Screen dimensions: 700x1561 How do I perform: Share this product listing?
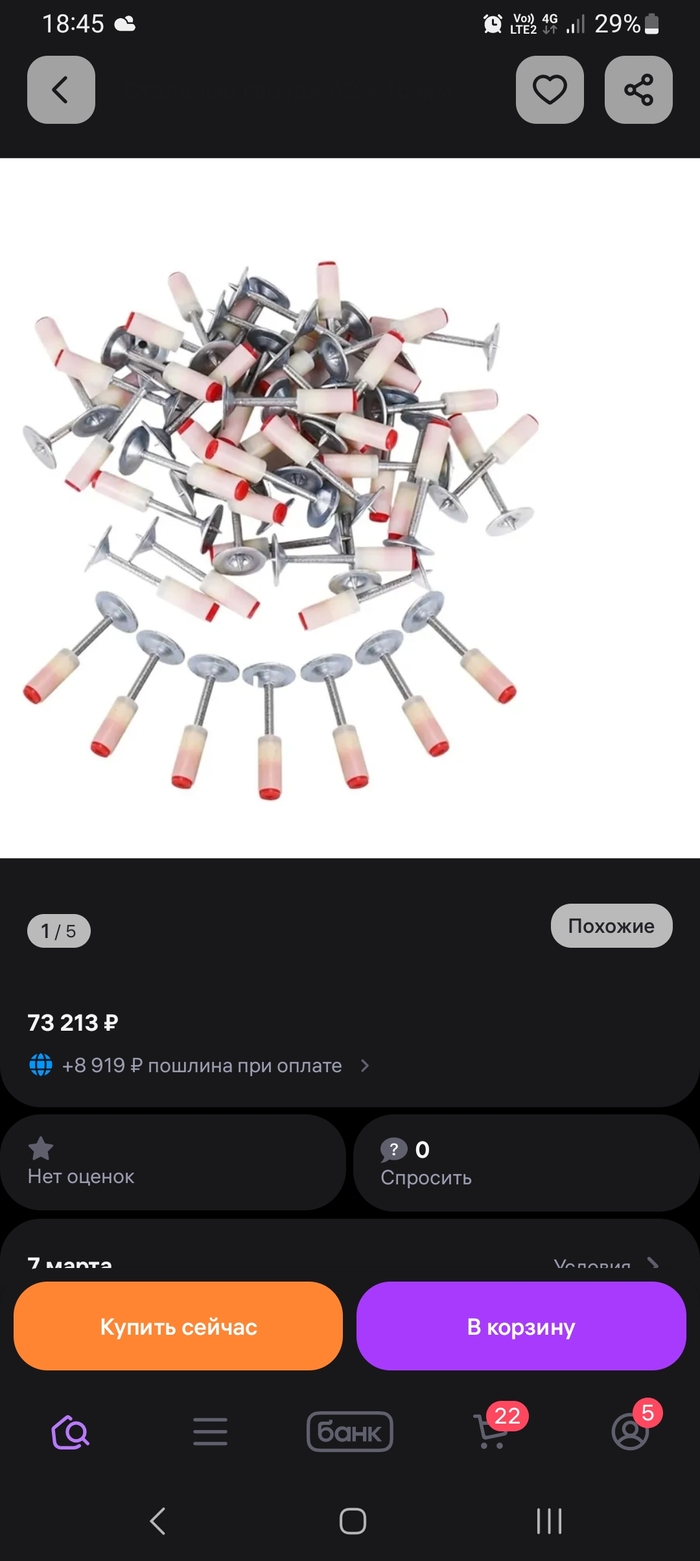click(638, 90)
